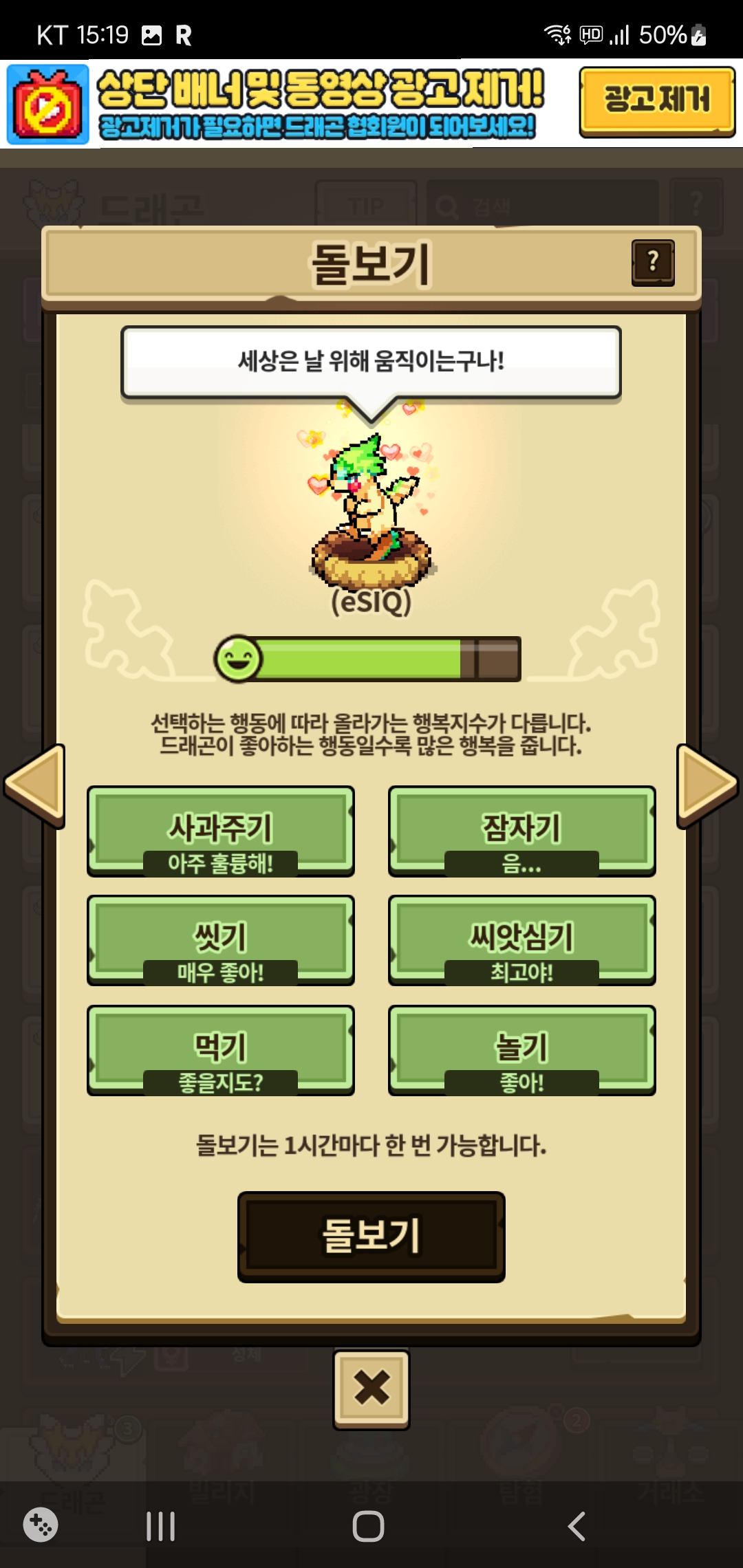This screenshot has height=1568, width=743.
Task: Go to previous dragon with left arrow
Action: 36,785
